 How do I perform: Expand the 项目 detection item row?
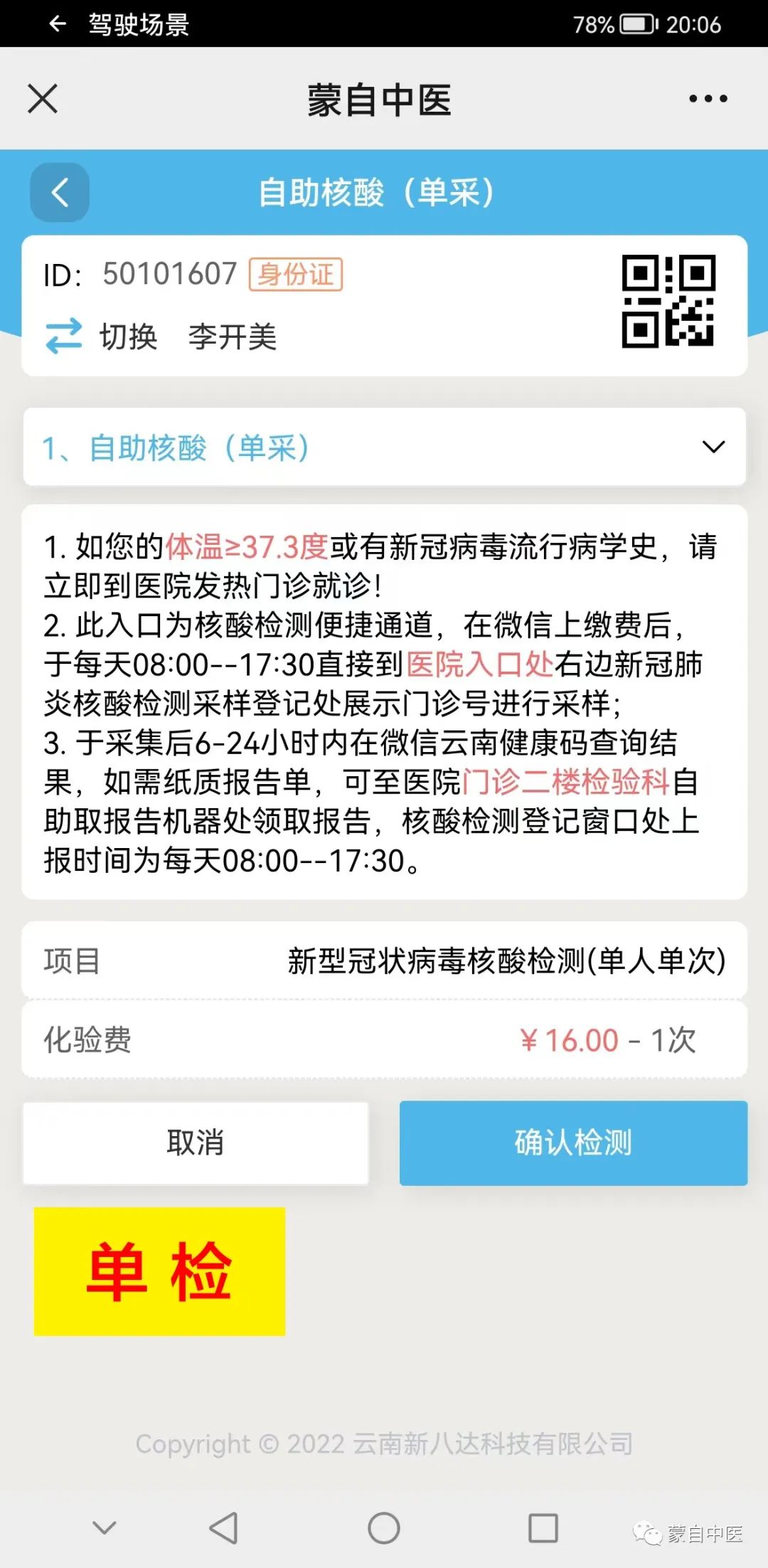tap(384, 961)
